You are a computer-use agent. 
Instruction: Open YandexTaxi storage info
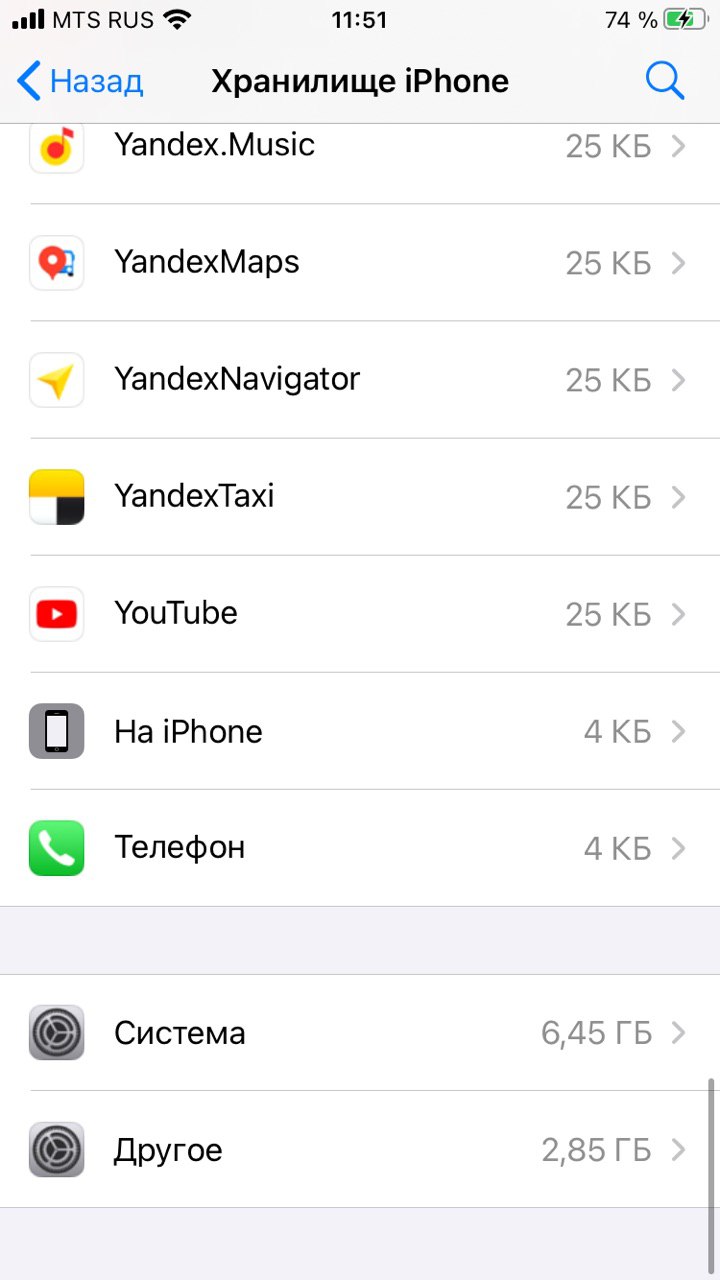pyautogui.click(x=360, y=497)
